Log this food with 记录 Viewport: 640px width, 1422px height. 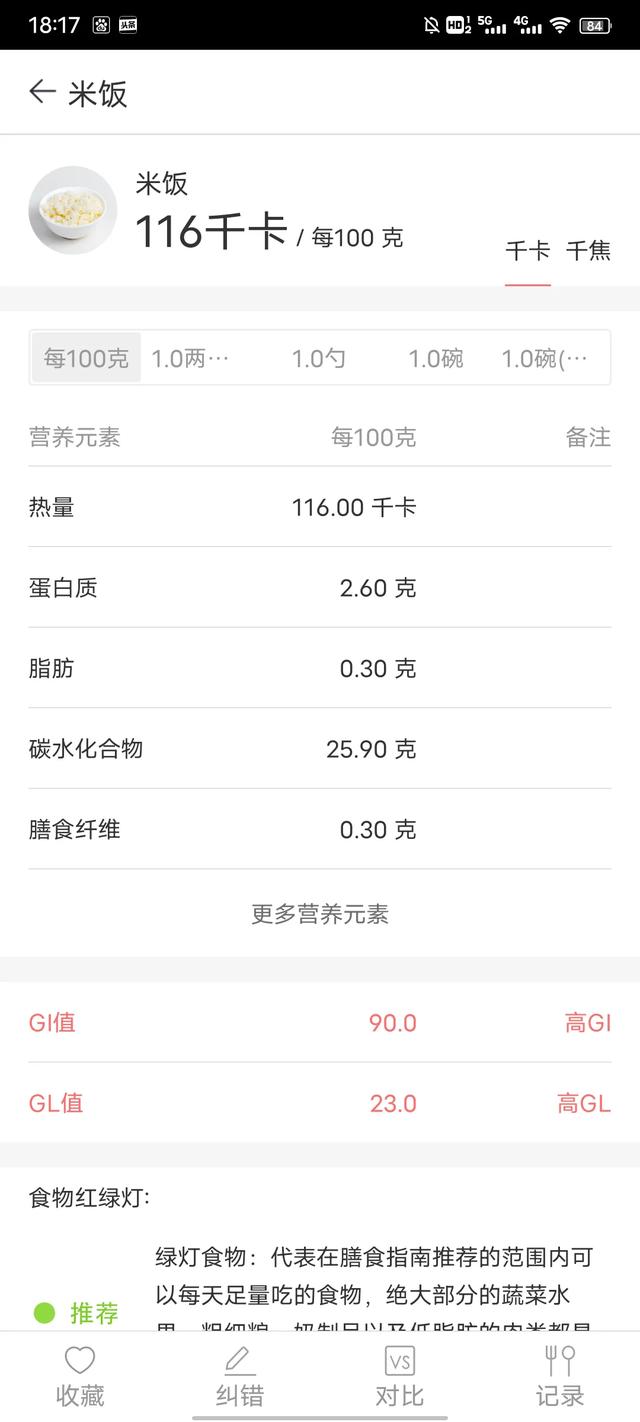(560, 1376)
